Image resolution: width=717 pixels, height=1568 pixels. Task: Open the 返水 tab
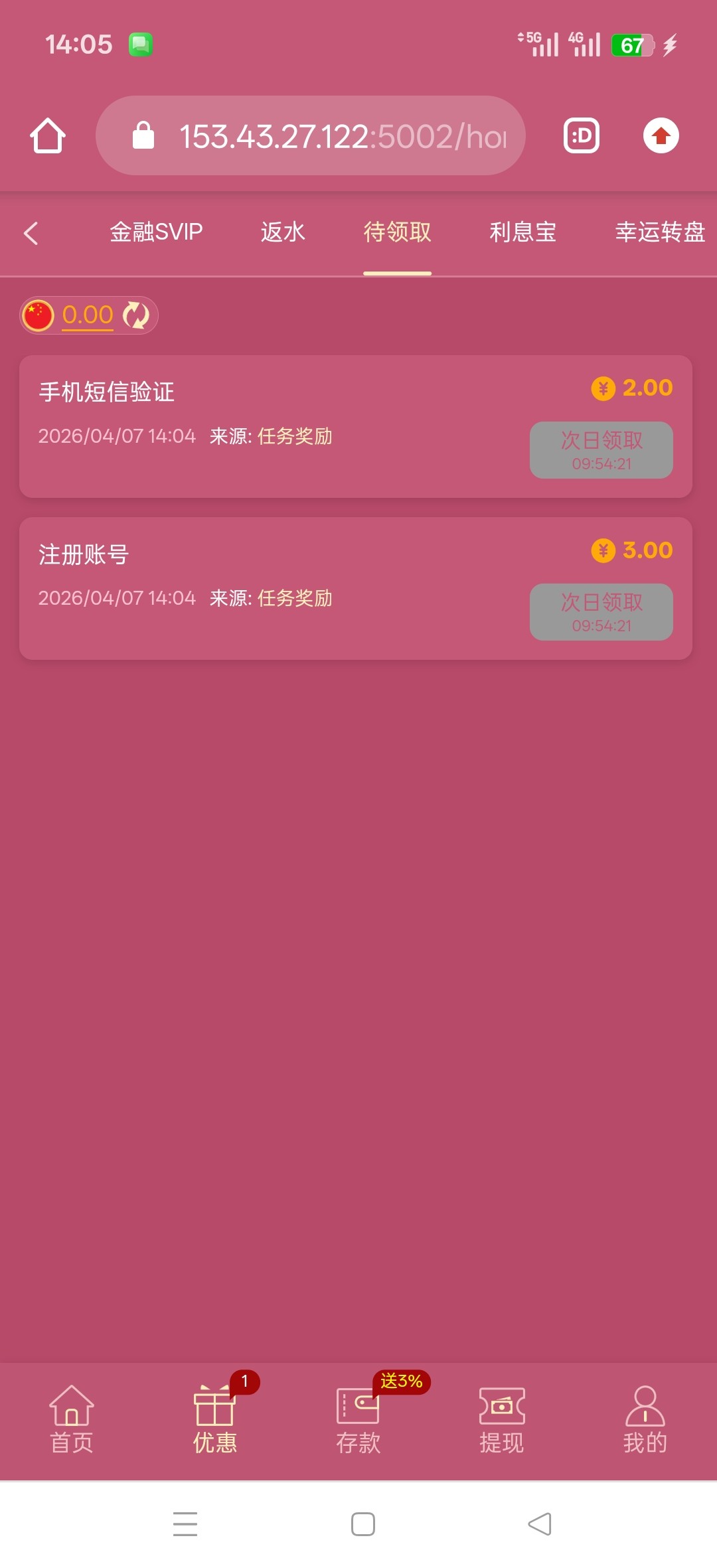[283, 232]
